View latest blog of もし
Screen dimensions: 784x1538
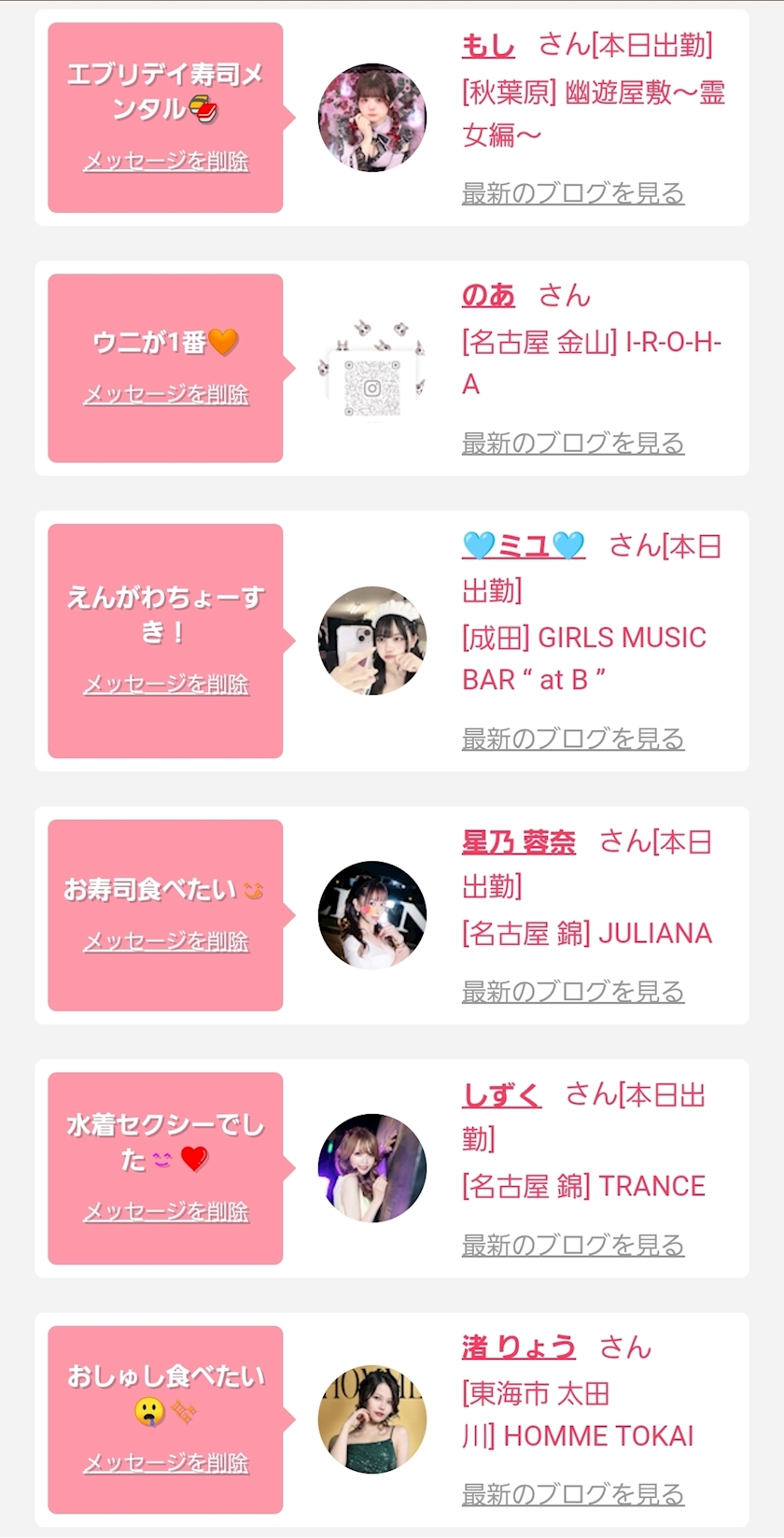click(573, 193)
